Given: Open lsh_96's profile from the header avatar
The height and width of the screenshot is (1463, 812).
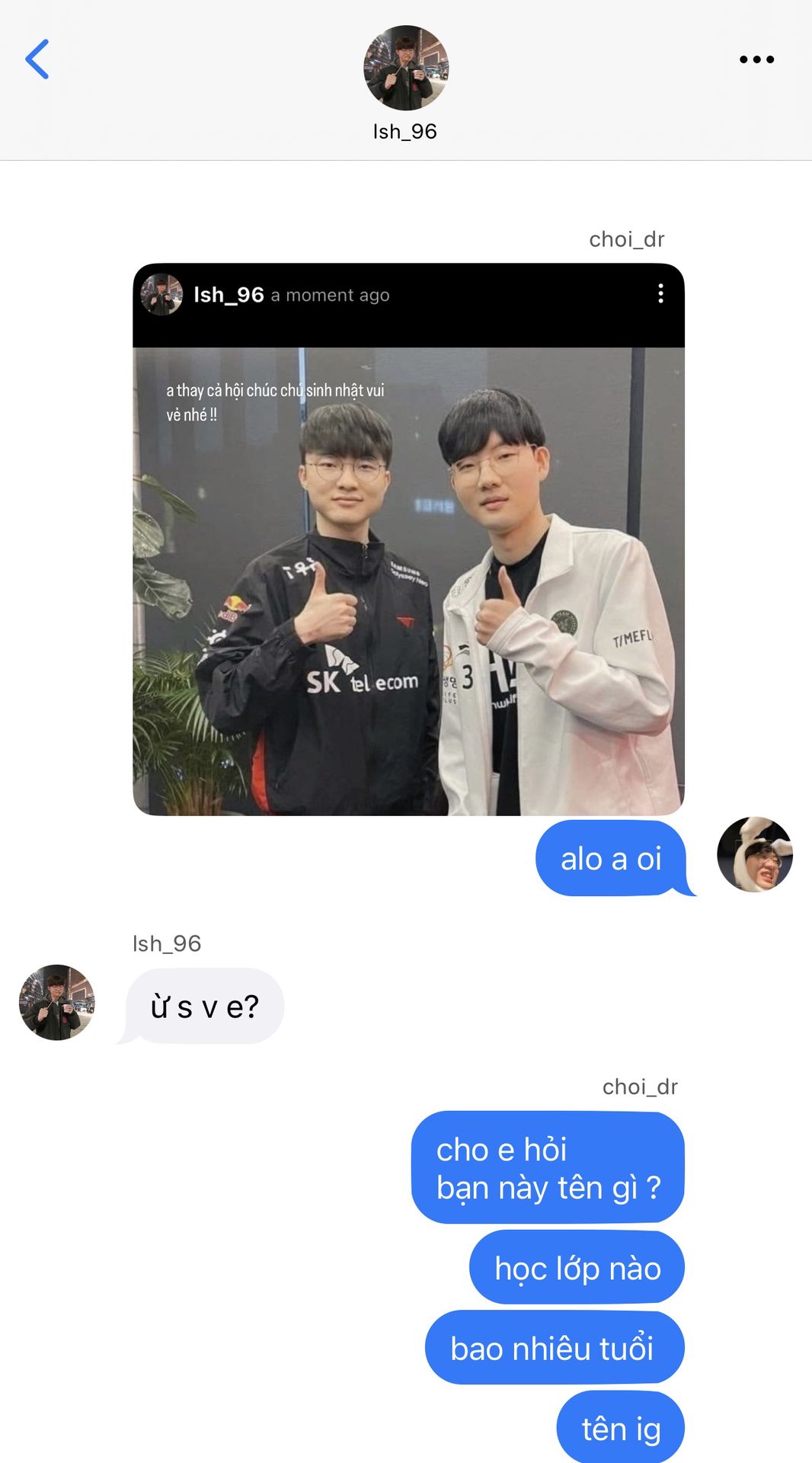Looking at the screenshot, I should click(x=406, y=68).
